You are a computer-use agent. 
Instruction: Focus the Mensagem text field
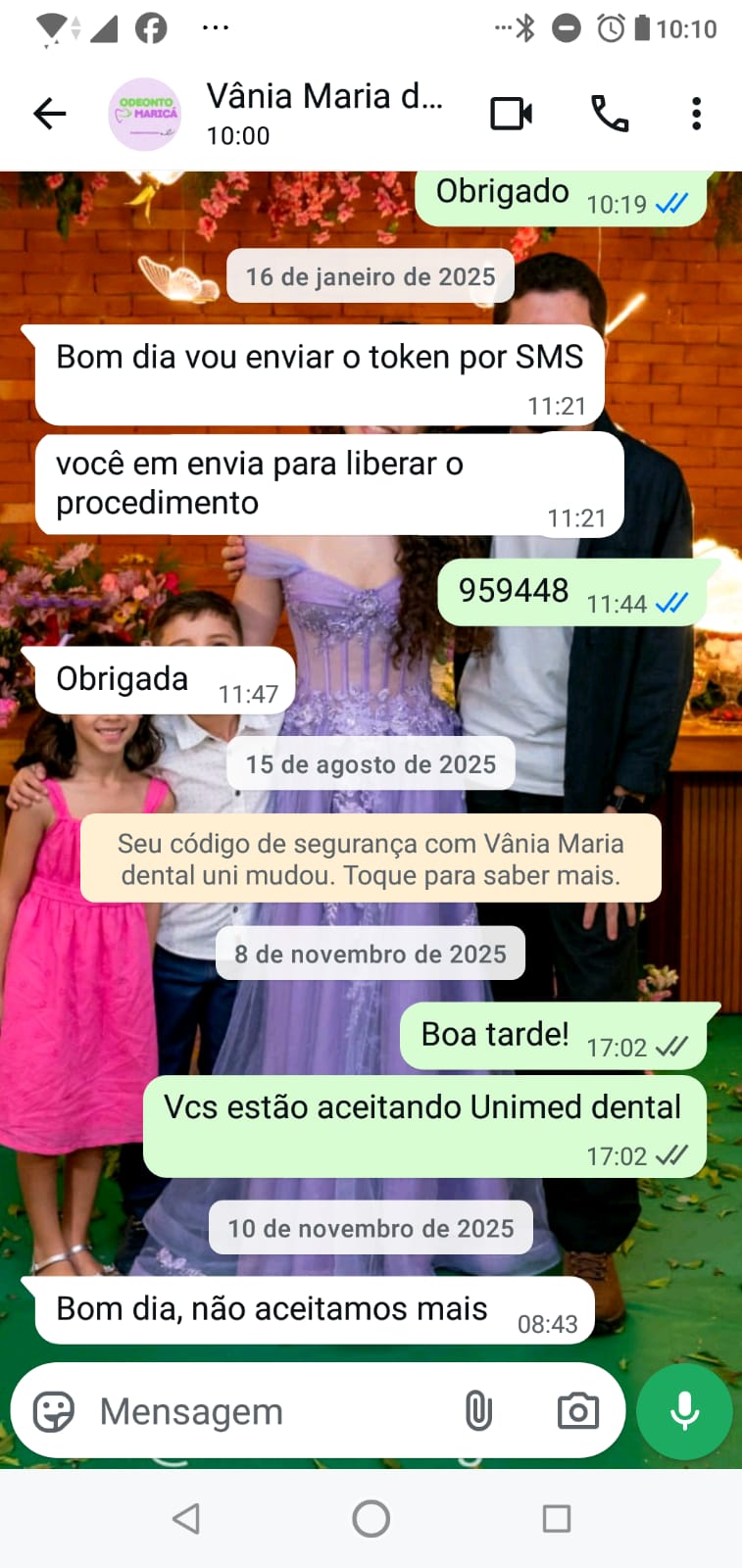coord(265,1412)
